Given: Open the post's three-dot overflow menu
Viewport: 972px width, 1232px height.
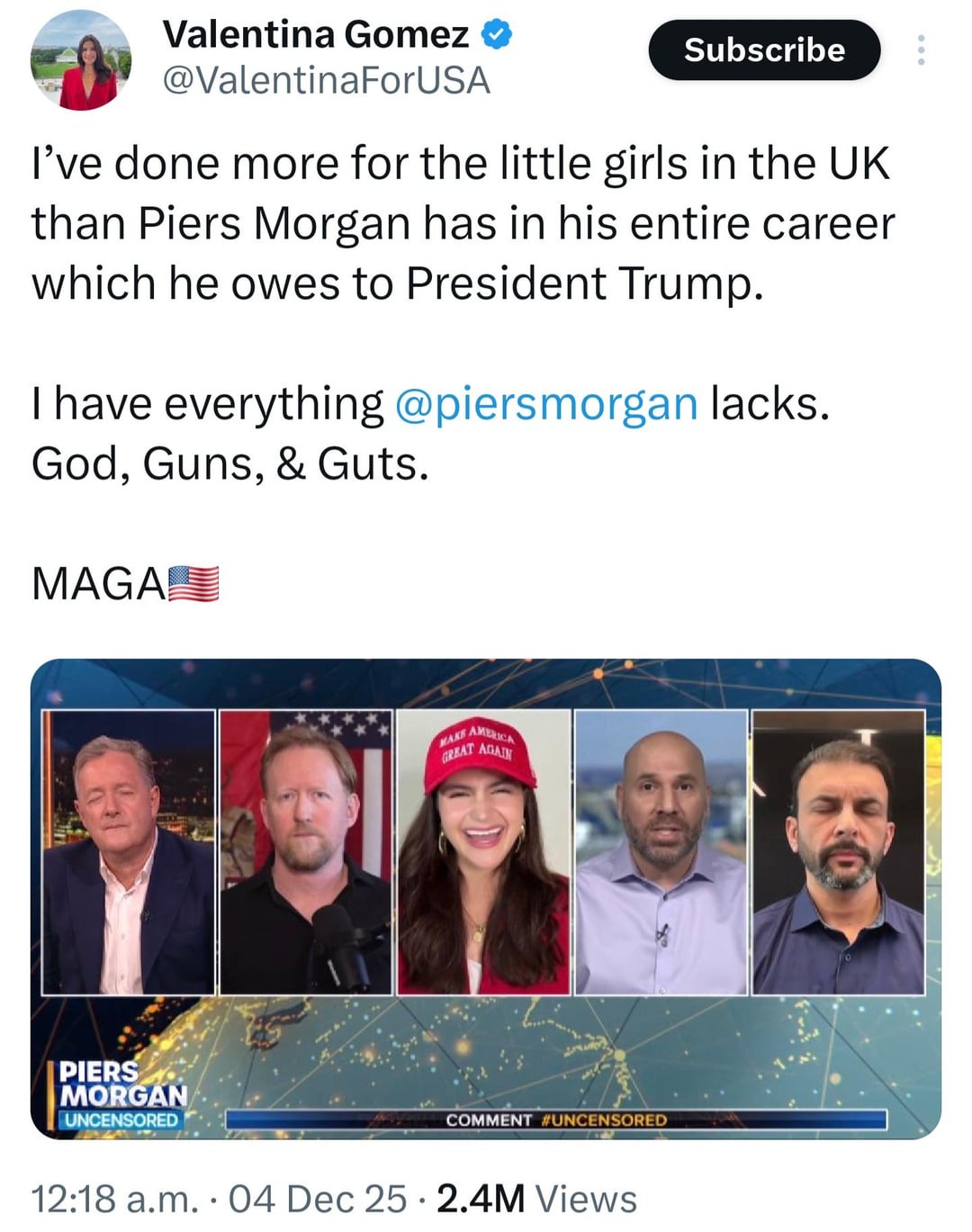Looking at the screenshot, I should [x=920, y=50].
